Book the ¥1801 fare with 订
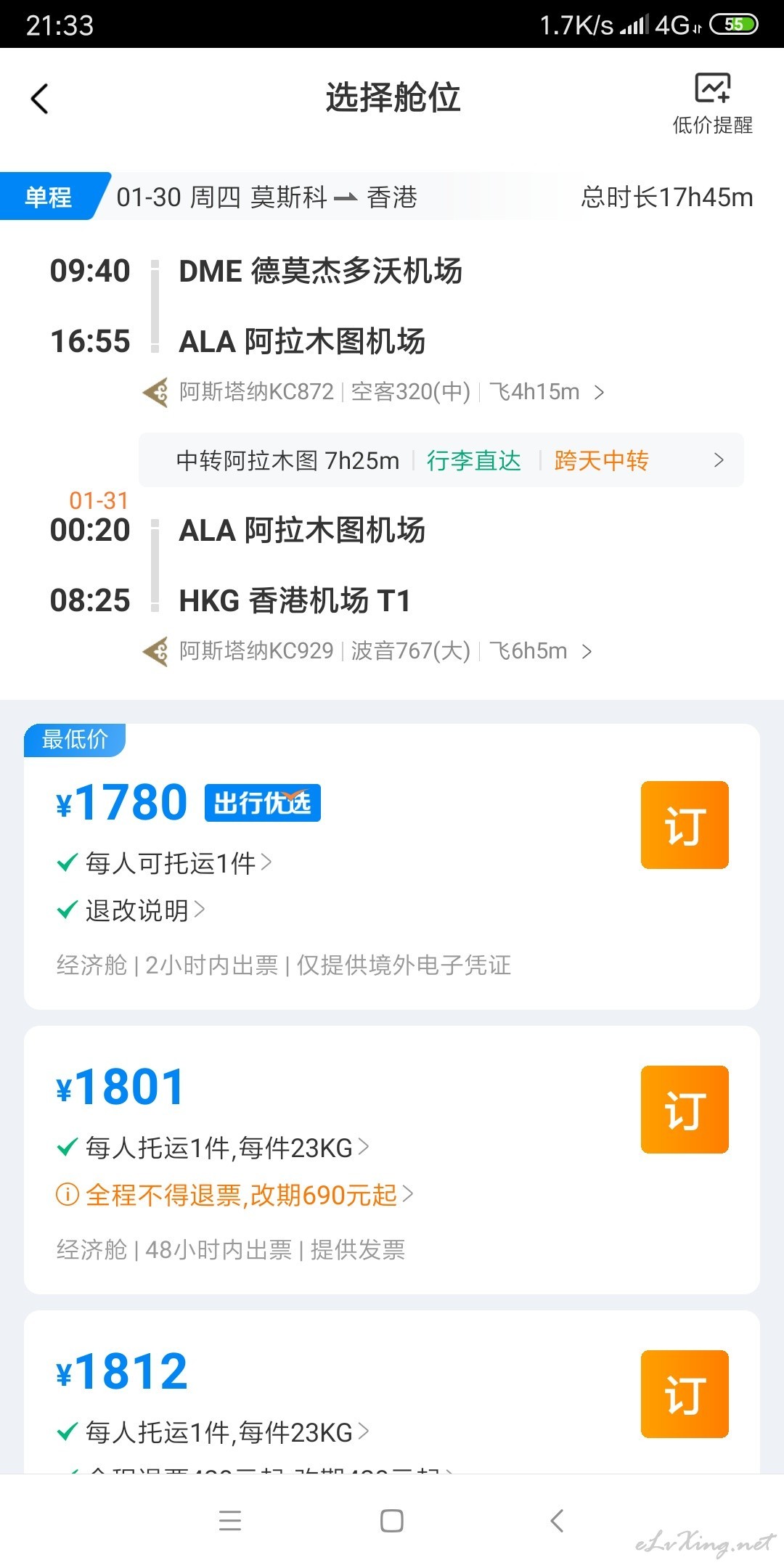This screenshot has height=1568, width=784. (685, 1109)
